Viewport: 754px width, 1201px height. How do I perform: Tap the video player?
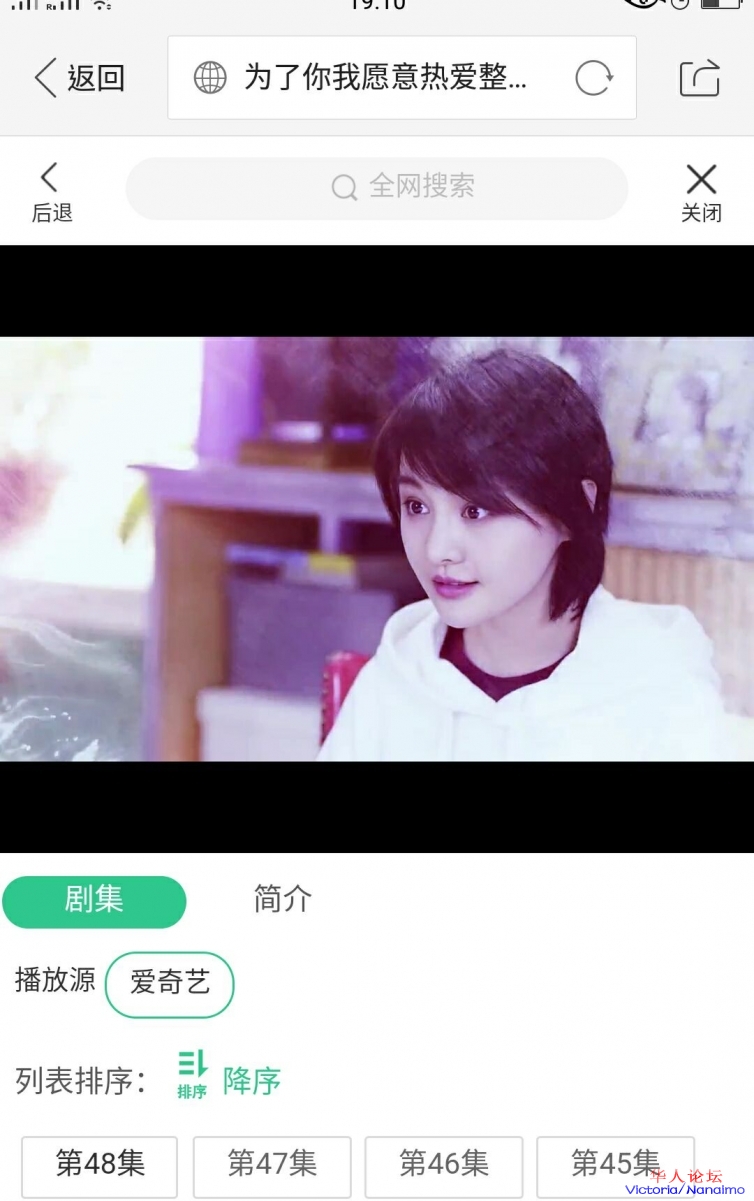377,548
